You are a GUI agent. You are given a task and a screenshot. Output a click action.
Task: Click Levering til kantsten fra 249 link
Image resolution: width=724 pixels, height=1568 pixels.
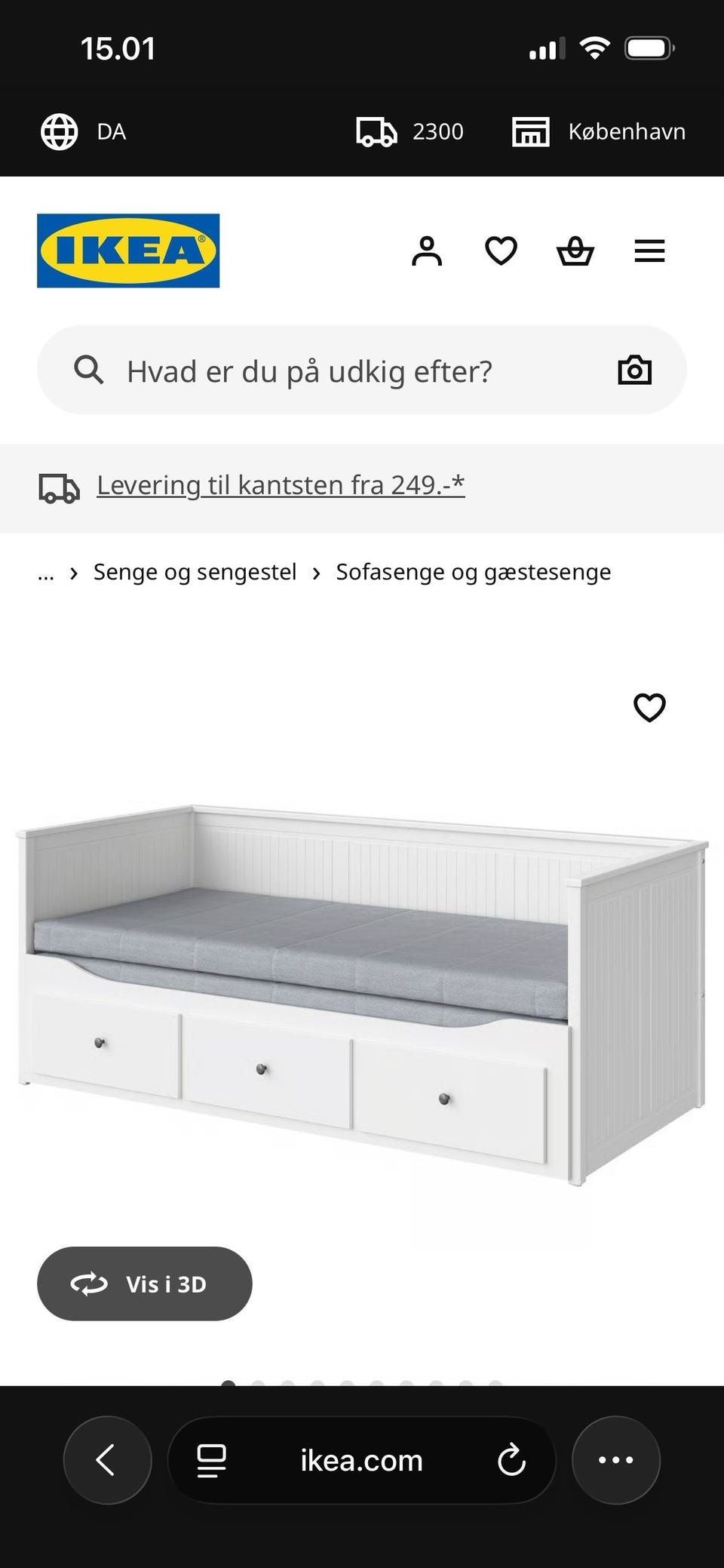coord(280,485)
